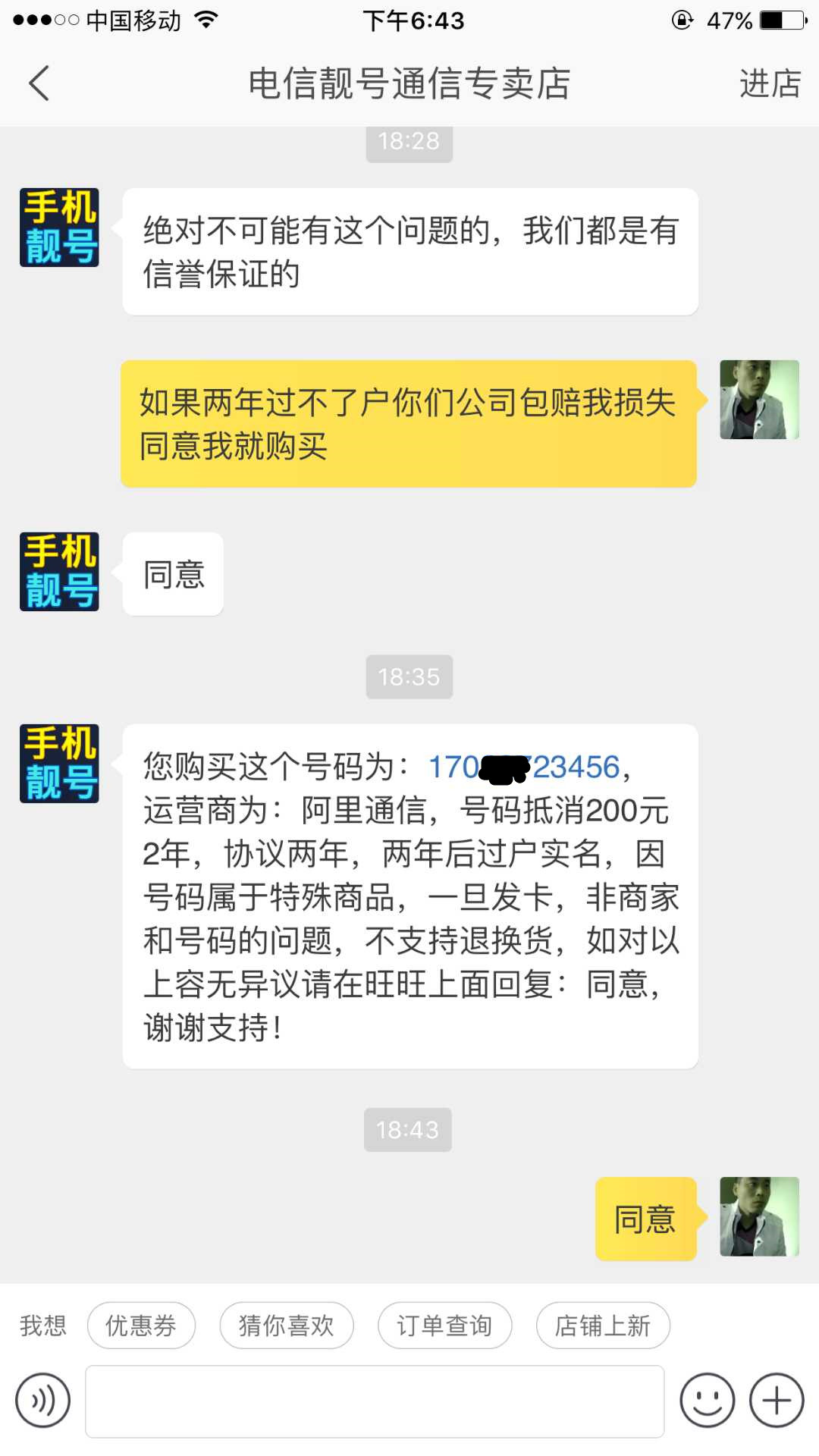Select the 猜你喜欢 suggestion chip

pos(287,1325)
